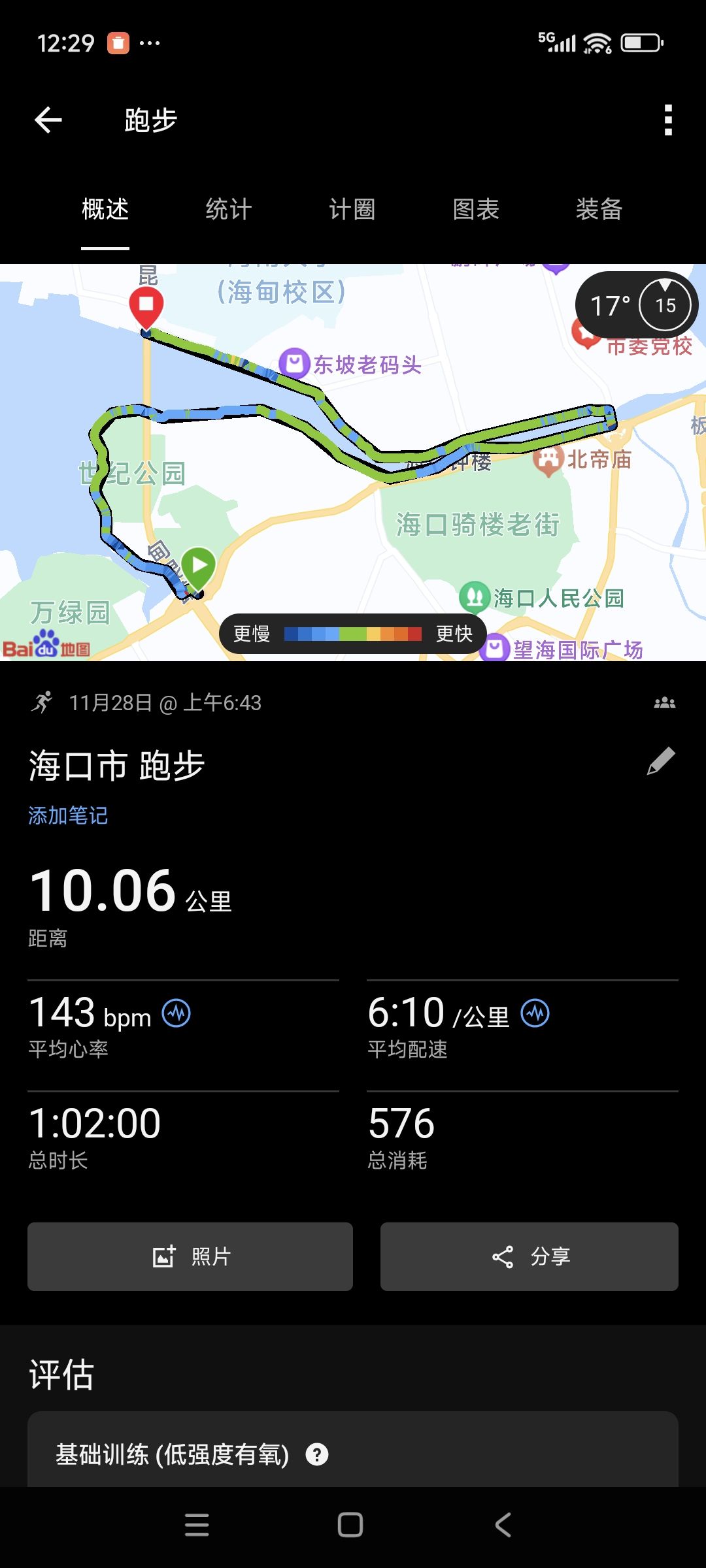The image size is (706, 1568).
Task: Open the 图表 tab
Action: (x=476, y=210)
